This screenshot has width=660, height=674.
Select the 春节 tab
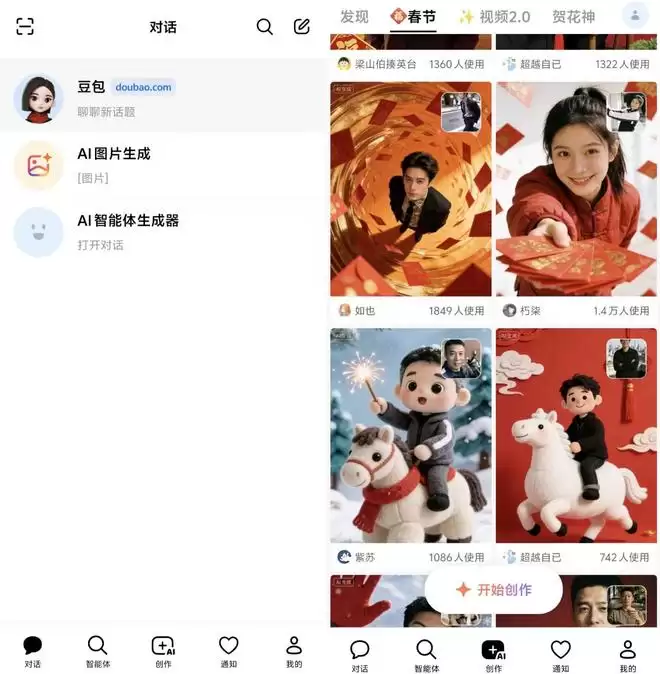pos(413,16)
